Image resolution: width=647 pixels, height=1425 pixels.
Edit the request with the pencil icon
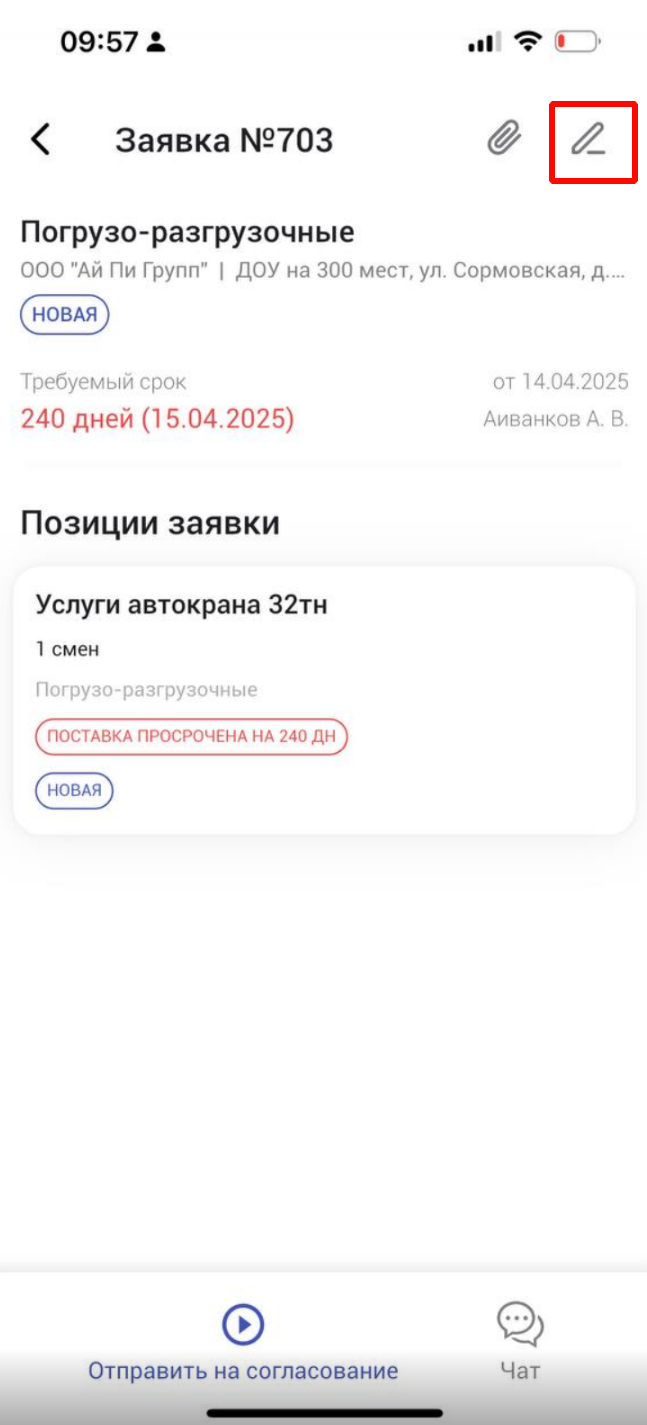[x=591, y=140]
